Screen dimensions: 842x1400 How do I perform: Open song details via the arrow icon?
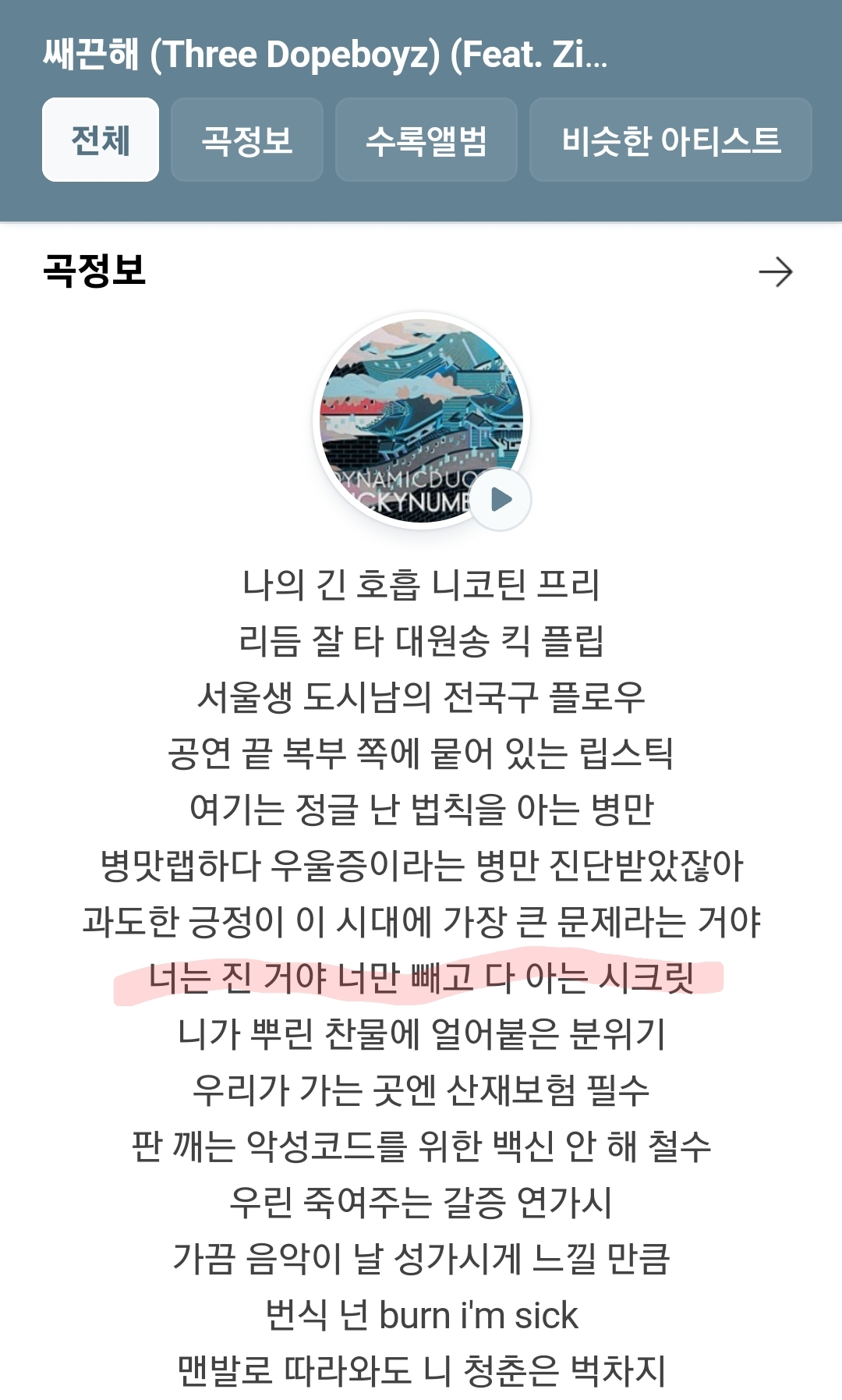point(776,271)
